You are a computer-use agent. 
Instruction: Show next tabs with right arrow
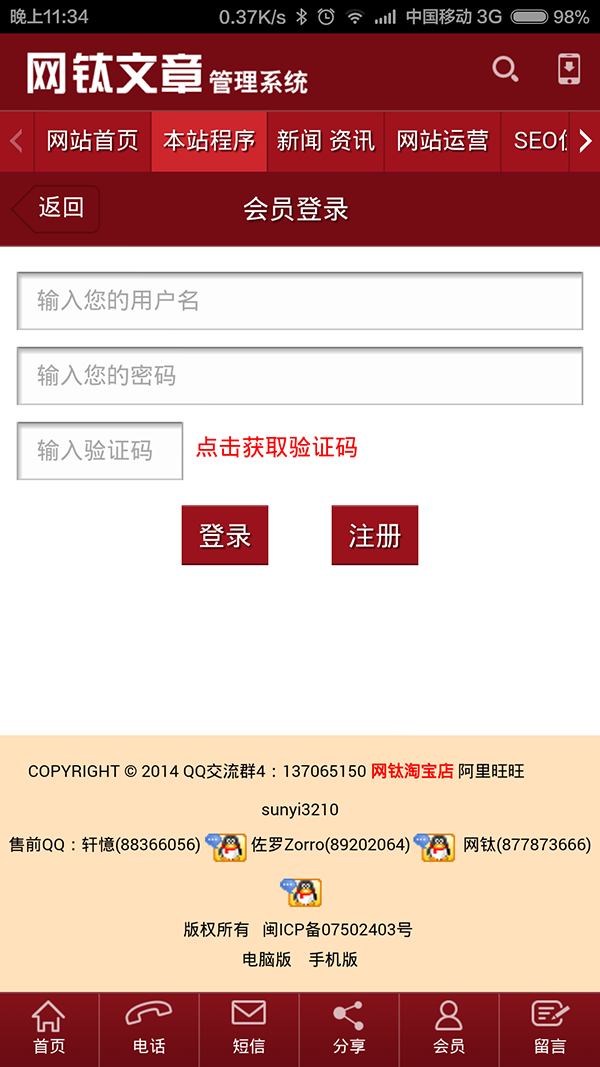tap(585, 141)
